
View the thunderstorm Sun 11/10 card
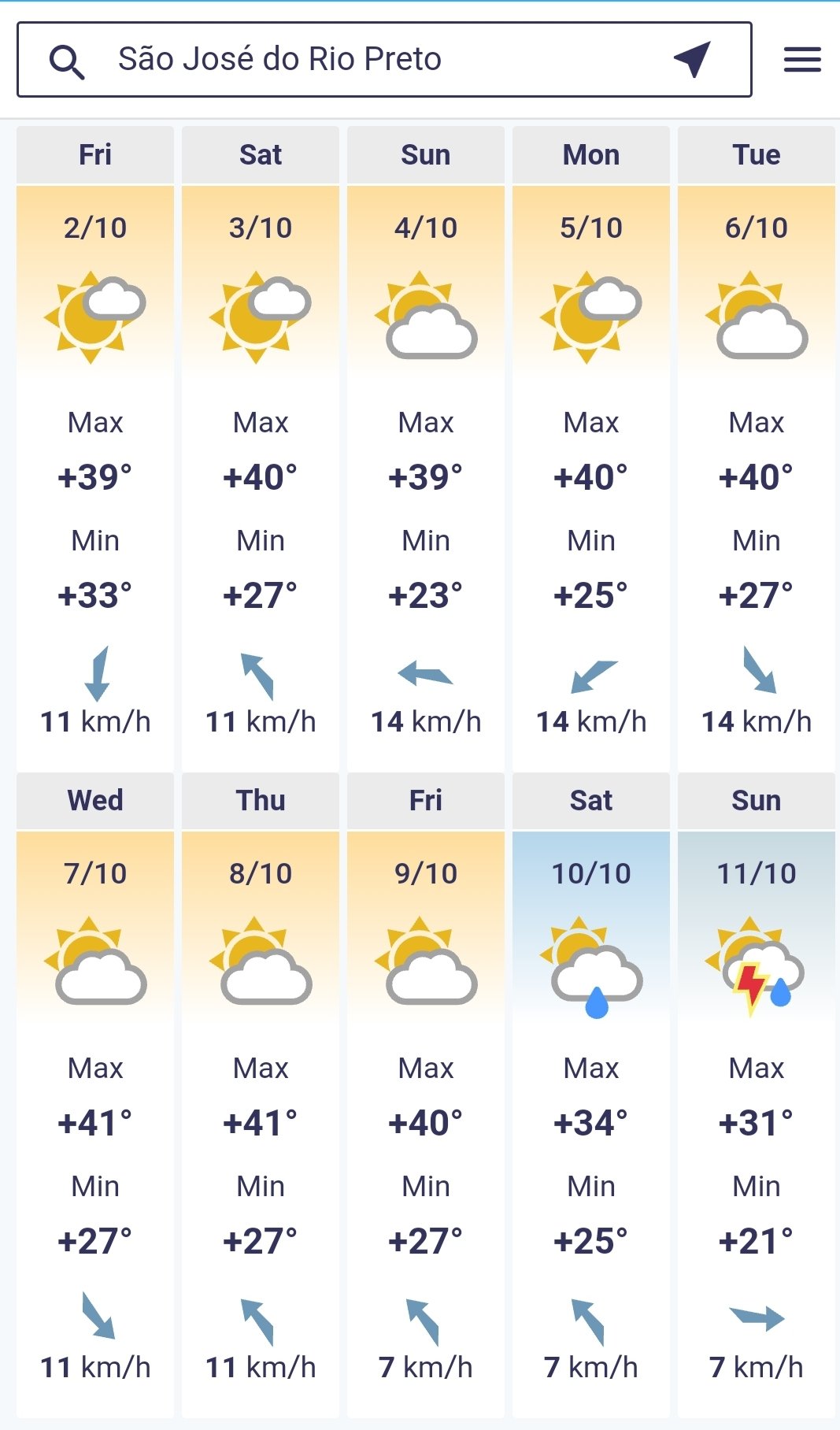pos(757,1095)
